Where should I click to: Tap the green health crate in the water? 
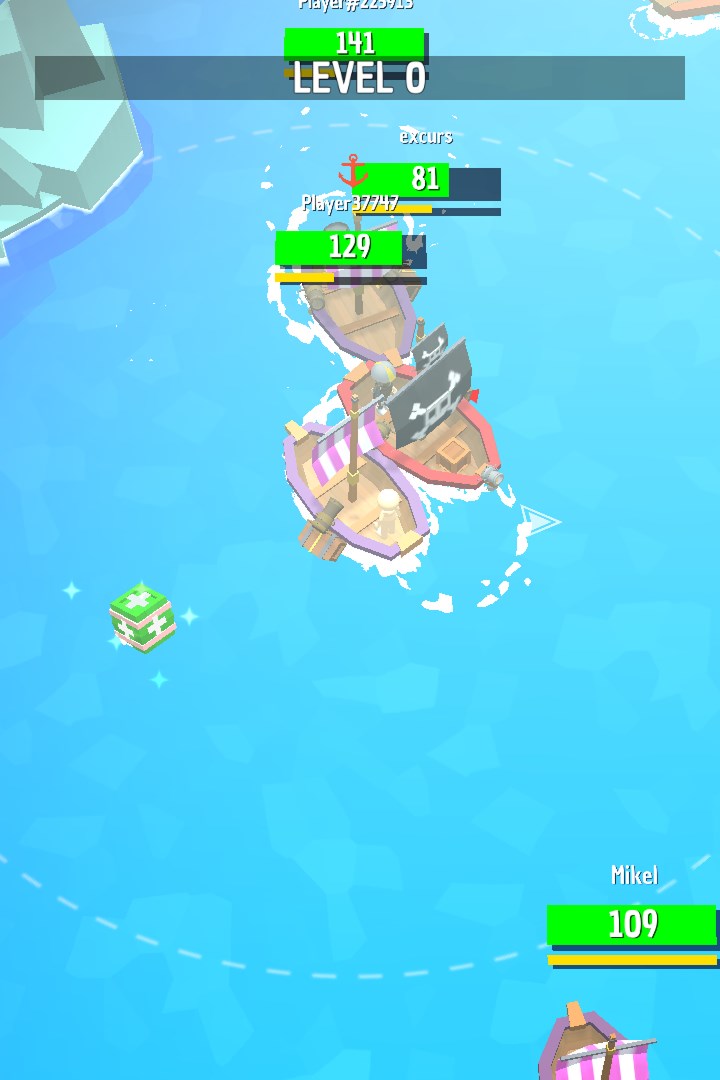(142, 617)
